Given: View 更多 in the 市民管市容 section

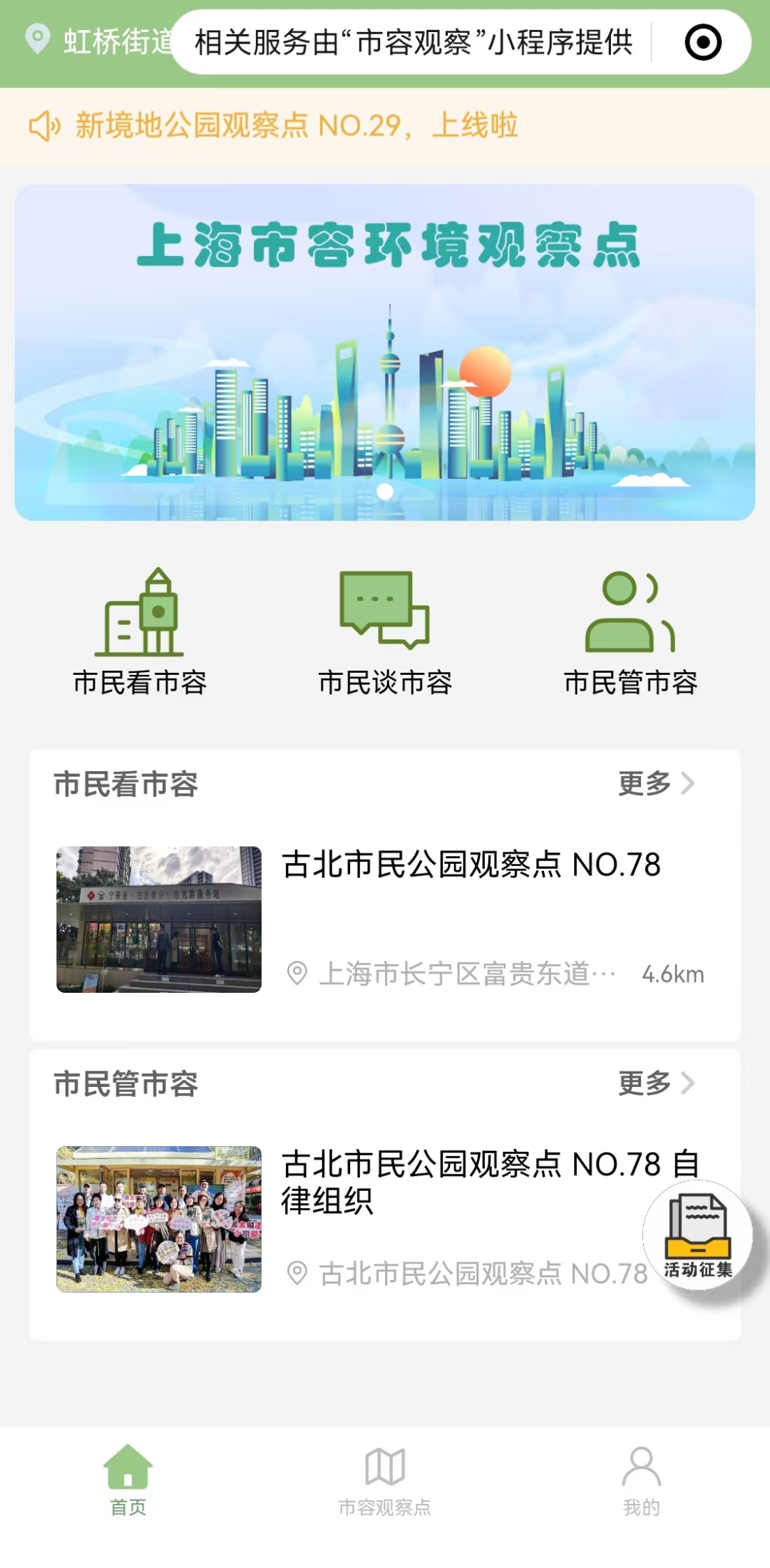Looking at the screenshot, I should (x=656, y=1083).
